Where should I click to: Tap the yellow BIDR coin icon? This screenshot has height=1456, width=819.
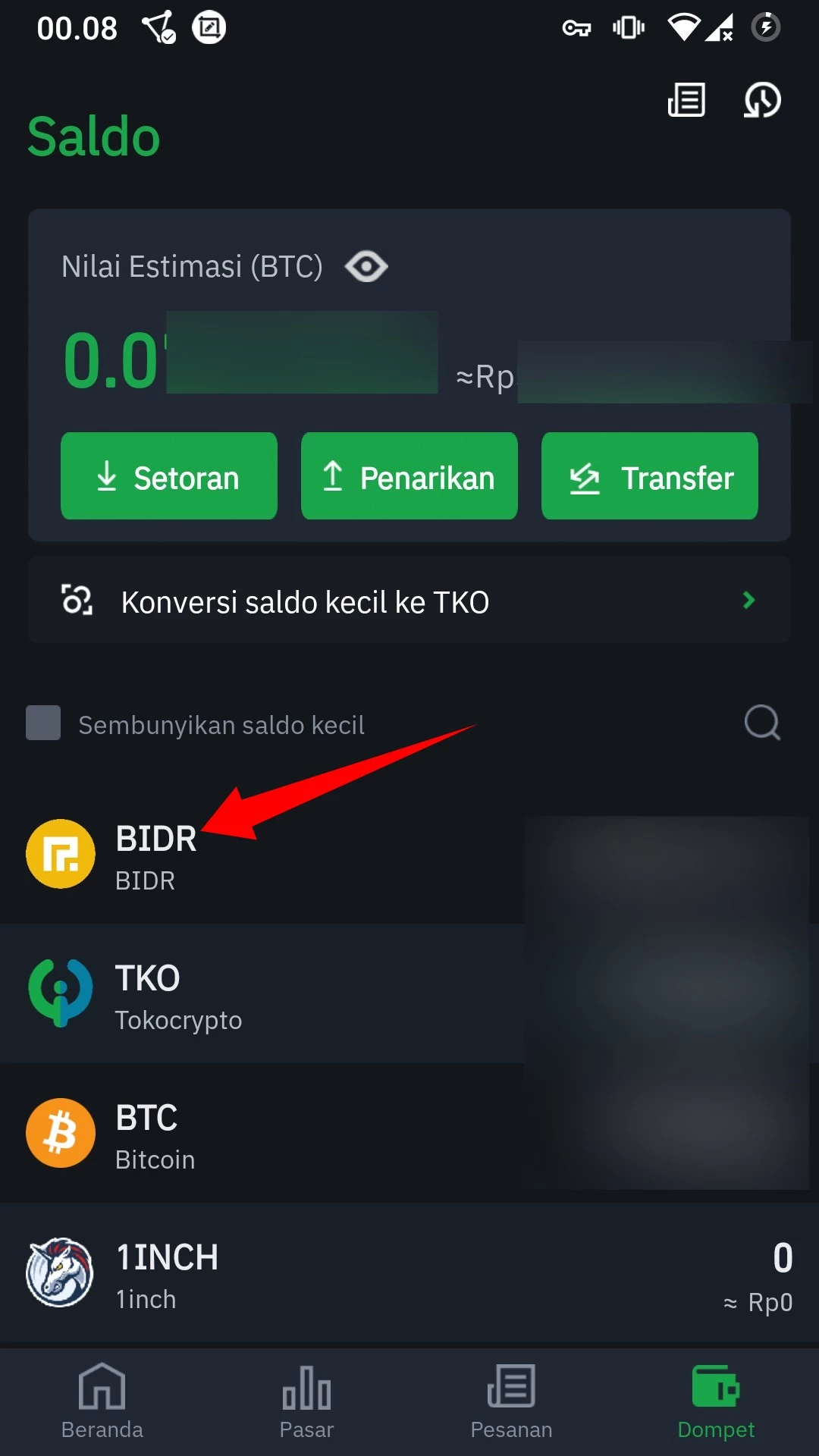tap(60, 854)
